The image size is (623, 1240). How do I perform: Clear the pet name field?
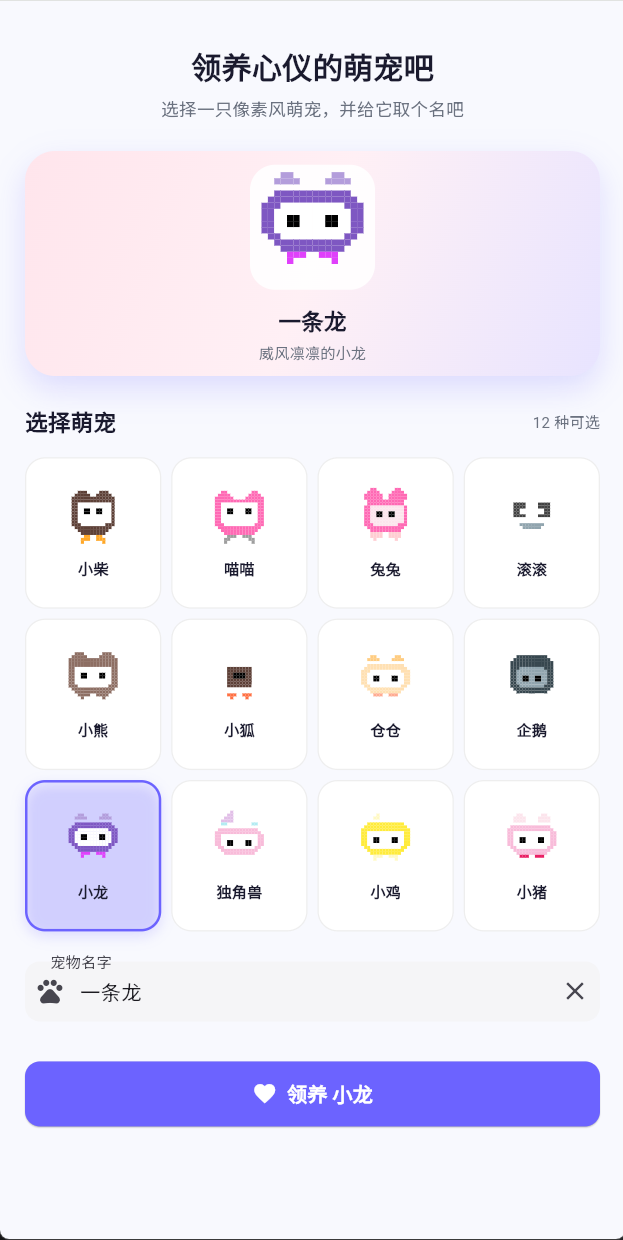[575, 991]
